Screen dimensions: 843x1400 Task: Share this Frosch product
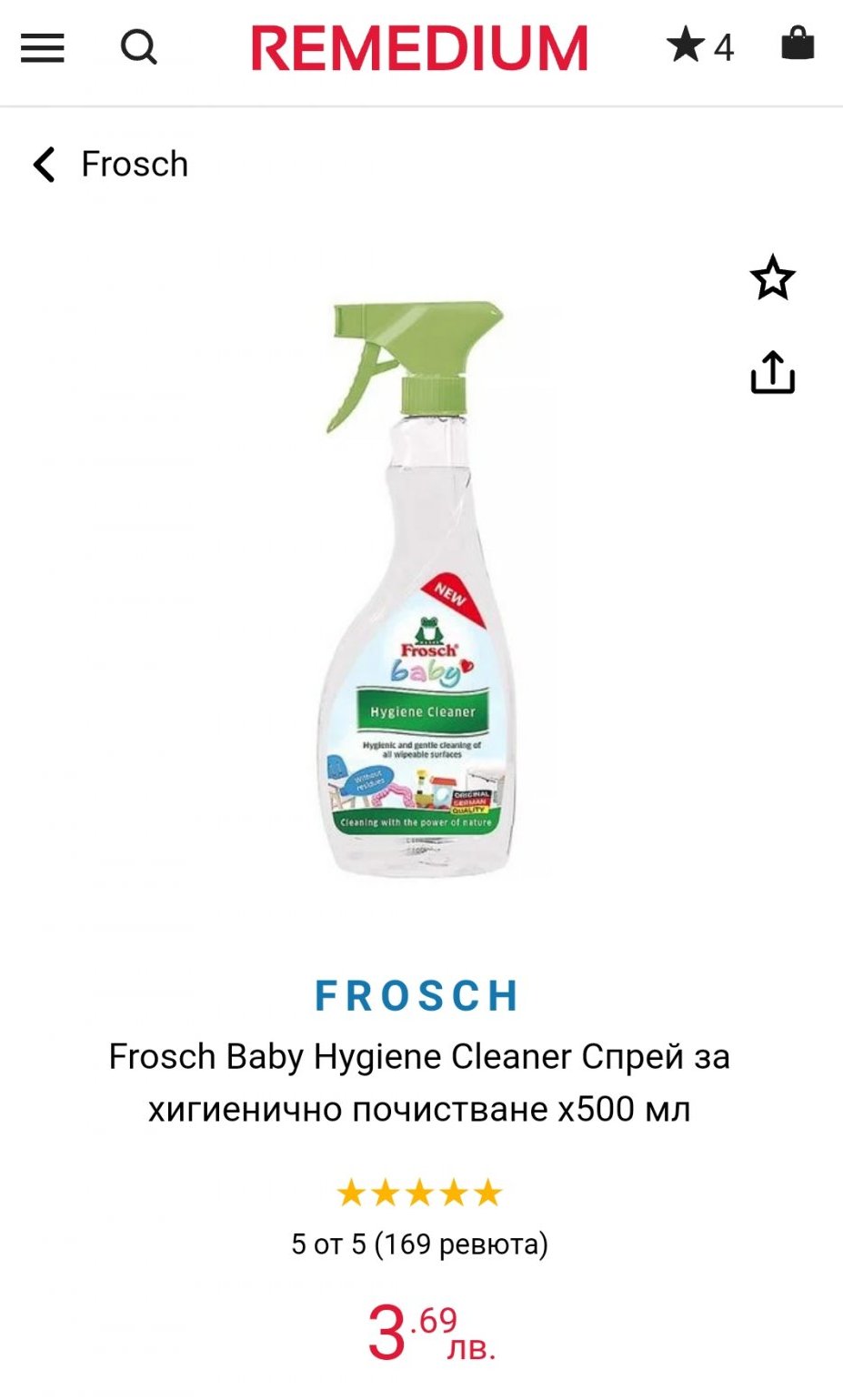coord(772,373)
